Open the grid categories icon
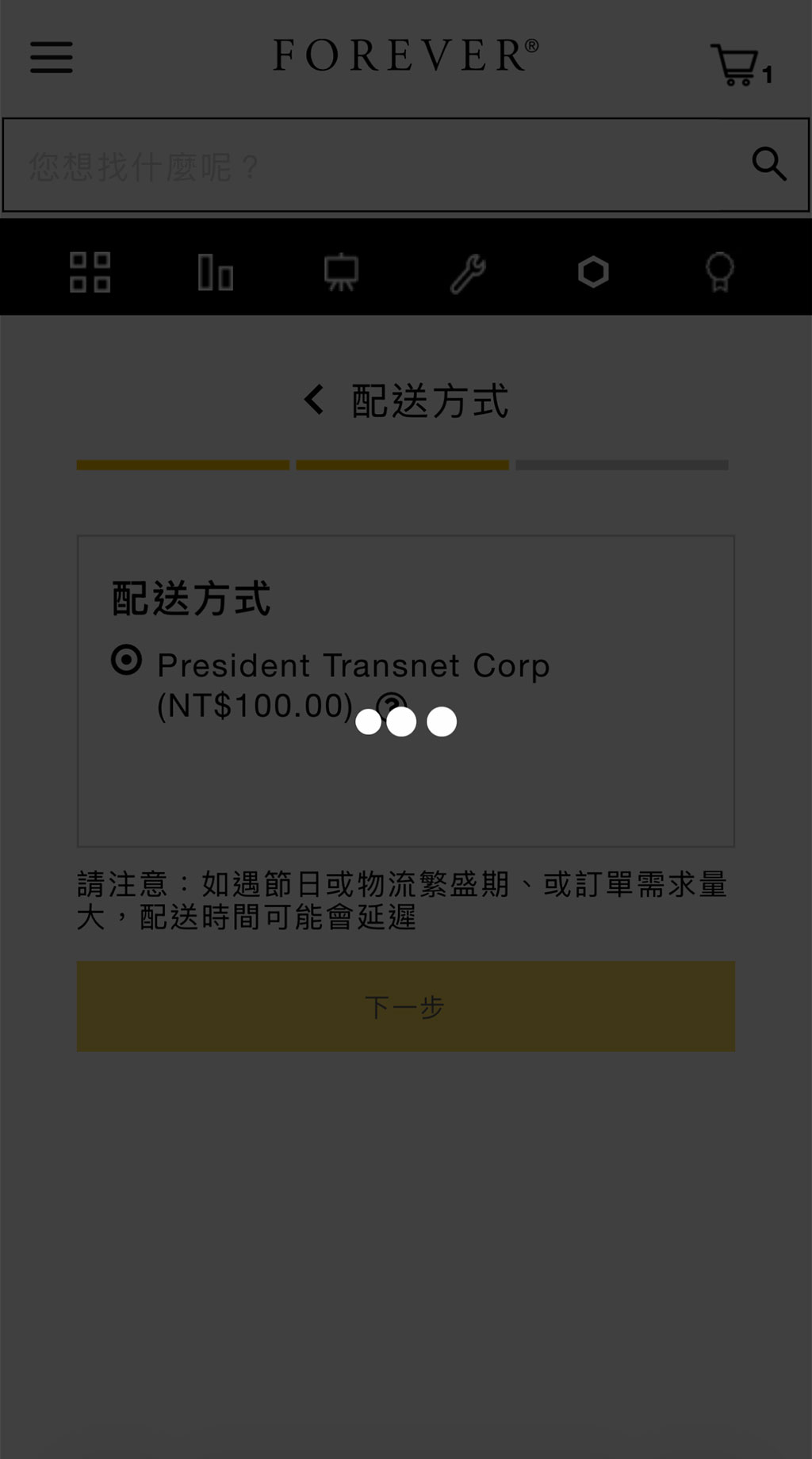This screenshot has height=1459, width=812. (x=90, y=272)
